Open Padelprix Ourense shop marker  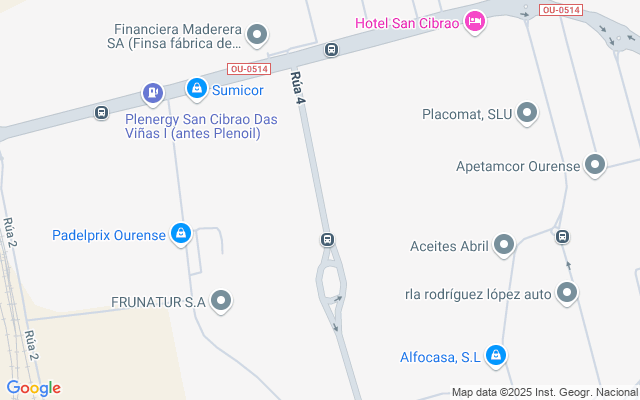[x=181, y=235]
